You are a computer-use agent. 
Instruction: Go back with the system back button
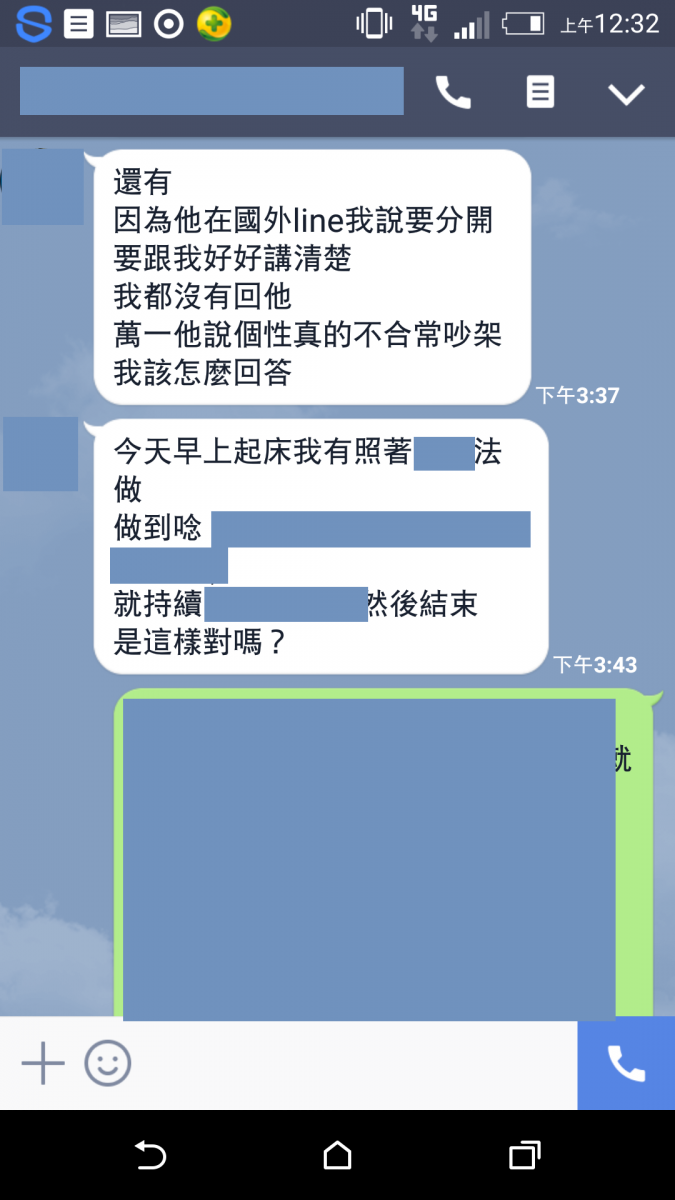[150, 1156]
